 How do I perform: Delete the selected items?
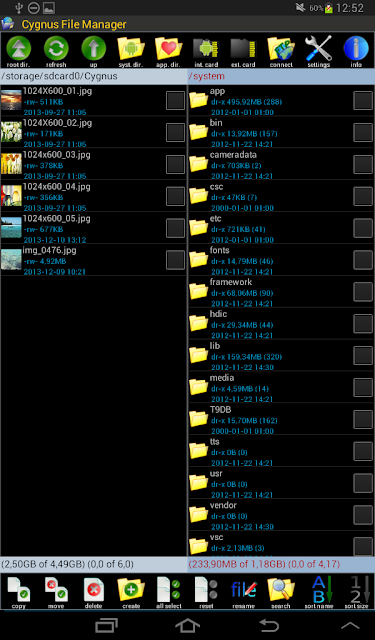pos(93,592)
